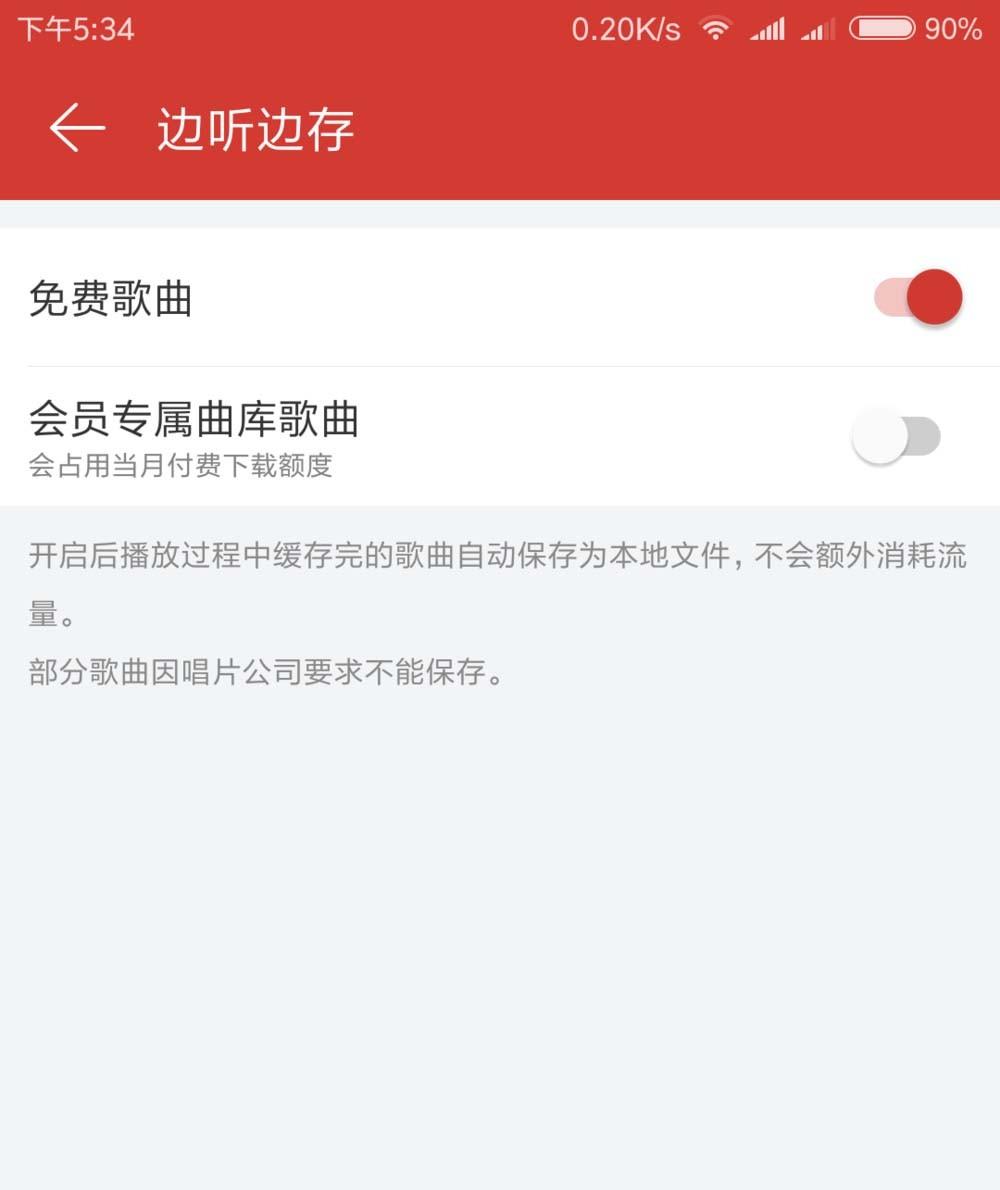Tap the back arrow icon
The height and width of the screenshot is (1190, 1000).
click(75, 128)
